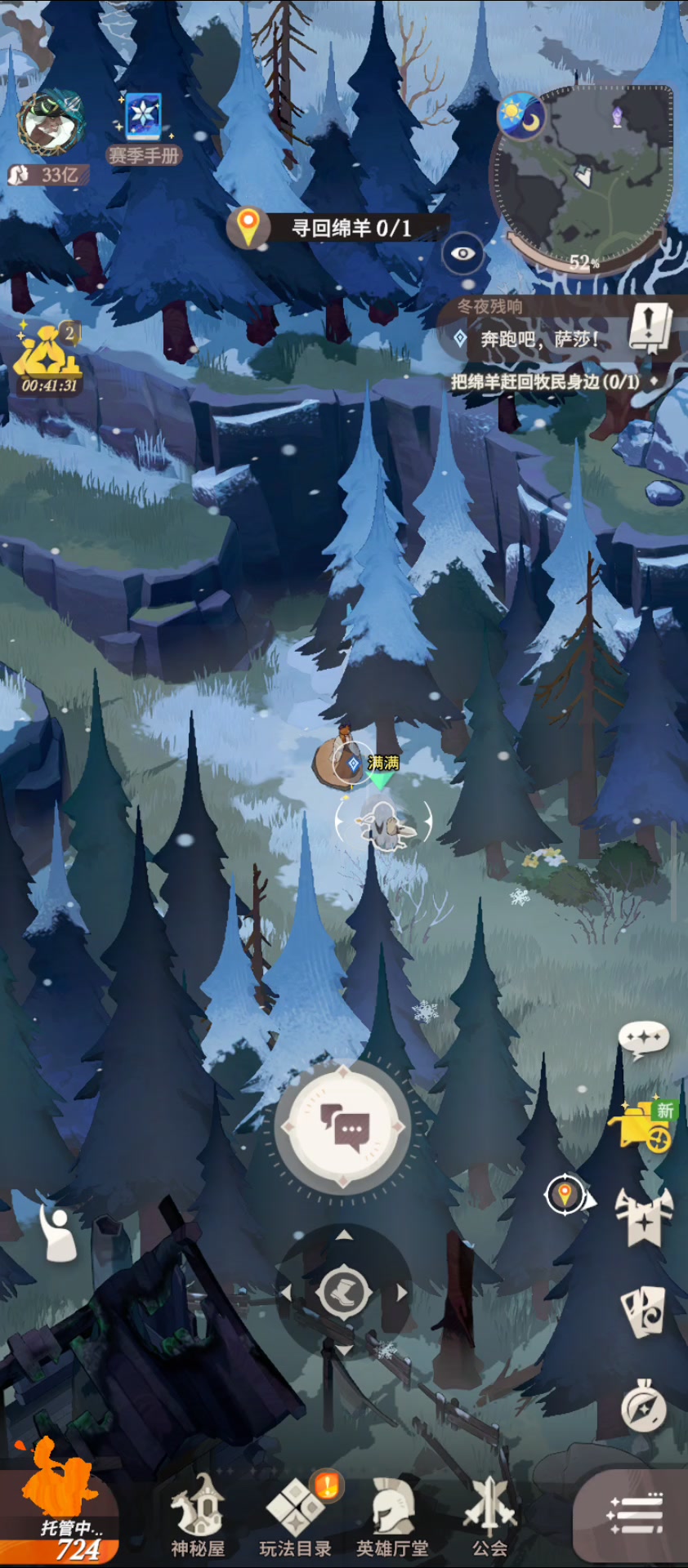Open 玩法目录 in bottom bar
This screenshot has height=1568, width=688.
coord(295,1517)
